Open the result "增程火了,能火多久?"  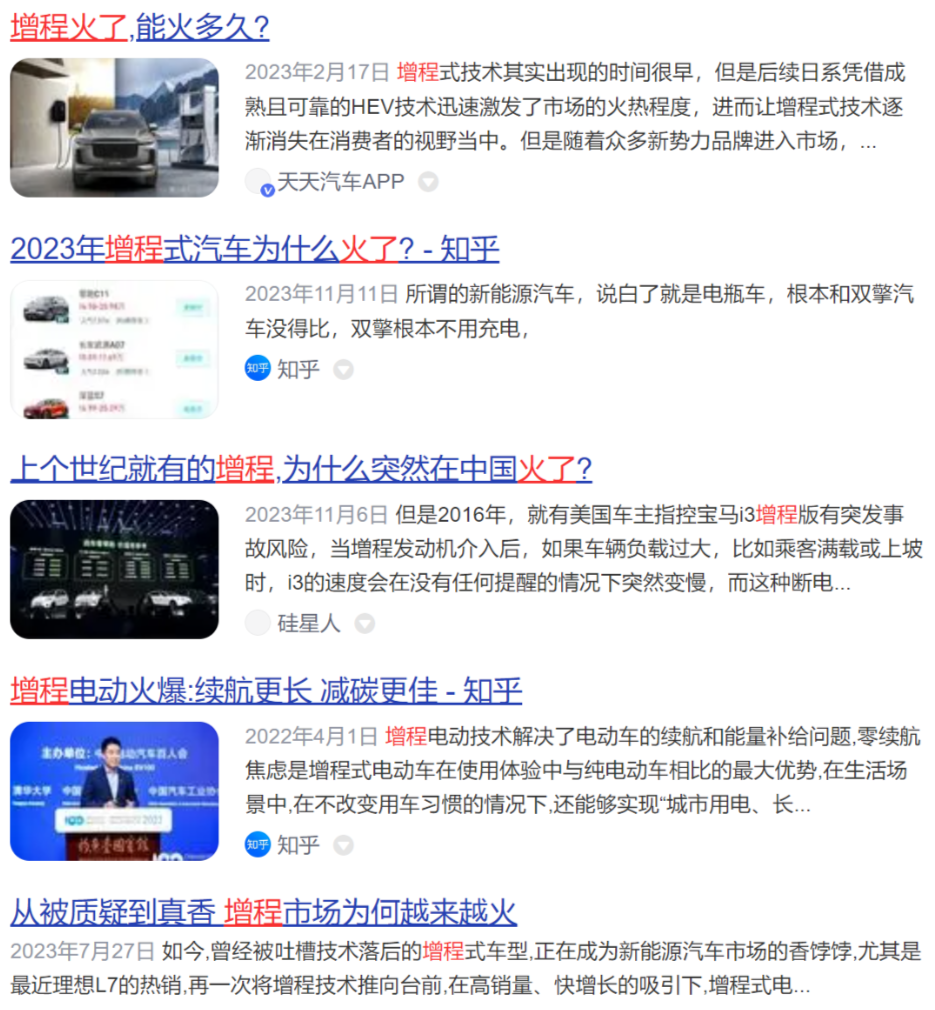140,27
